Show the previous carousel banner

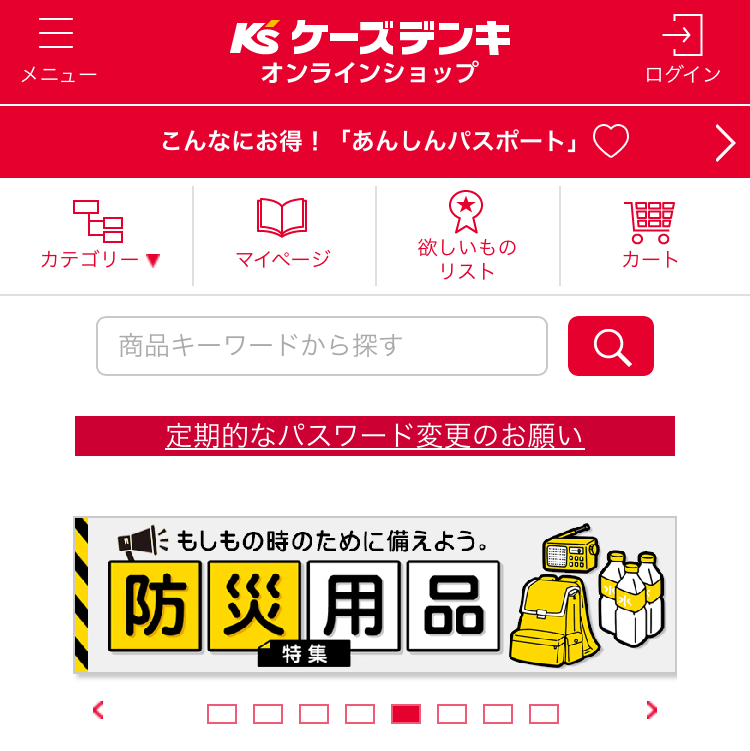[x=98, y=711]
